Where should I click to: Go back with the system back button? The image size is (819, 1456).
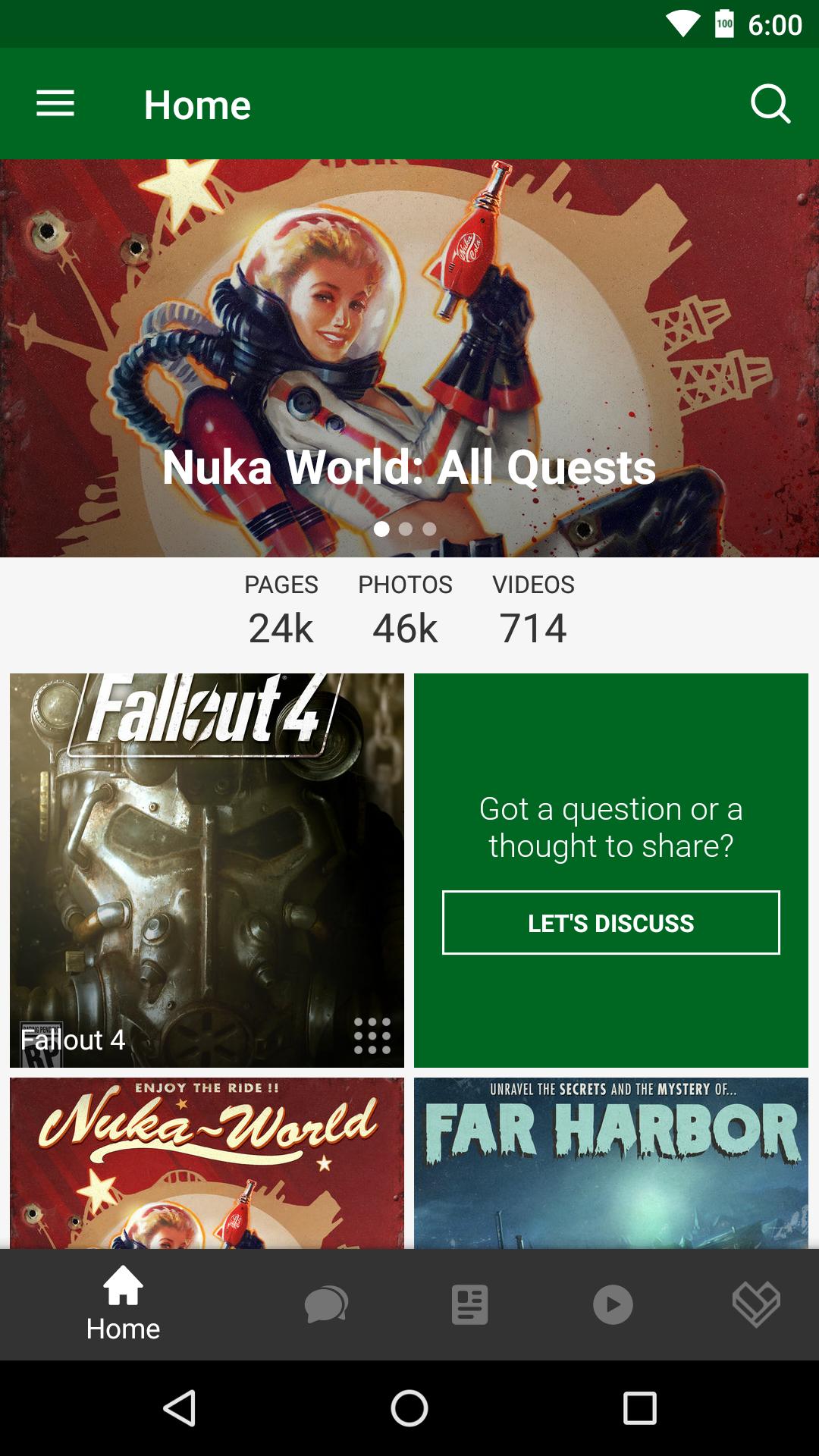180,1408
